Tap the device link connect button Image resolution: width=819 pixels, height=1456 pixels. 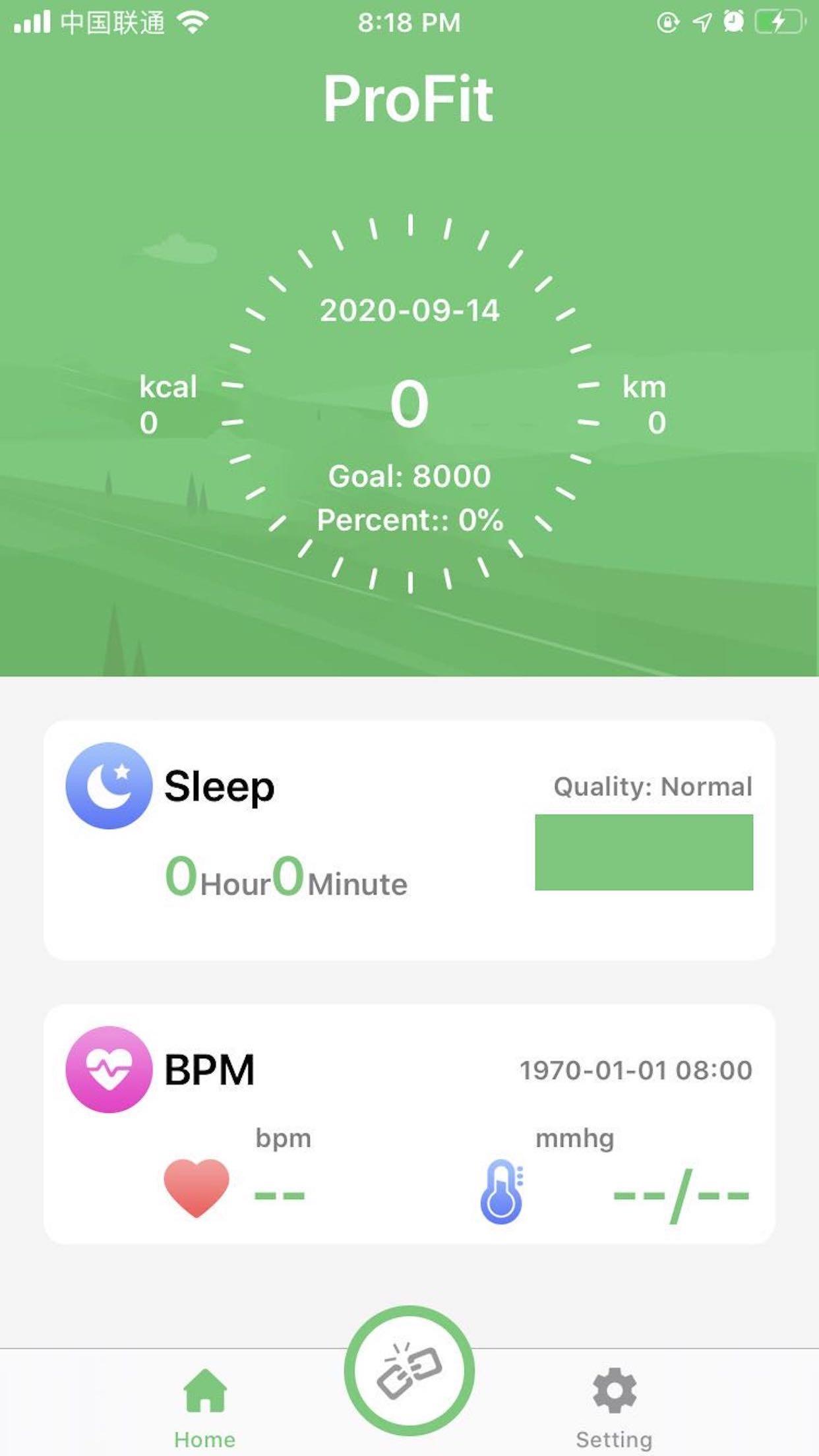[x=409, y=1371]
